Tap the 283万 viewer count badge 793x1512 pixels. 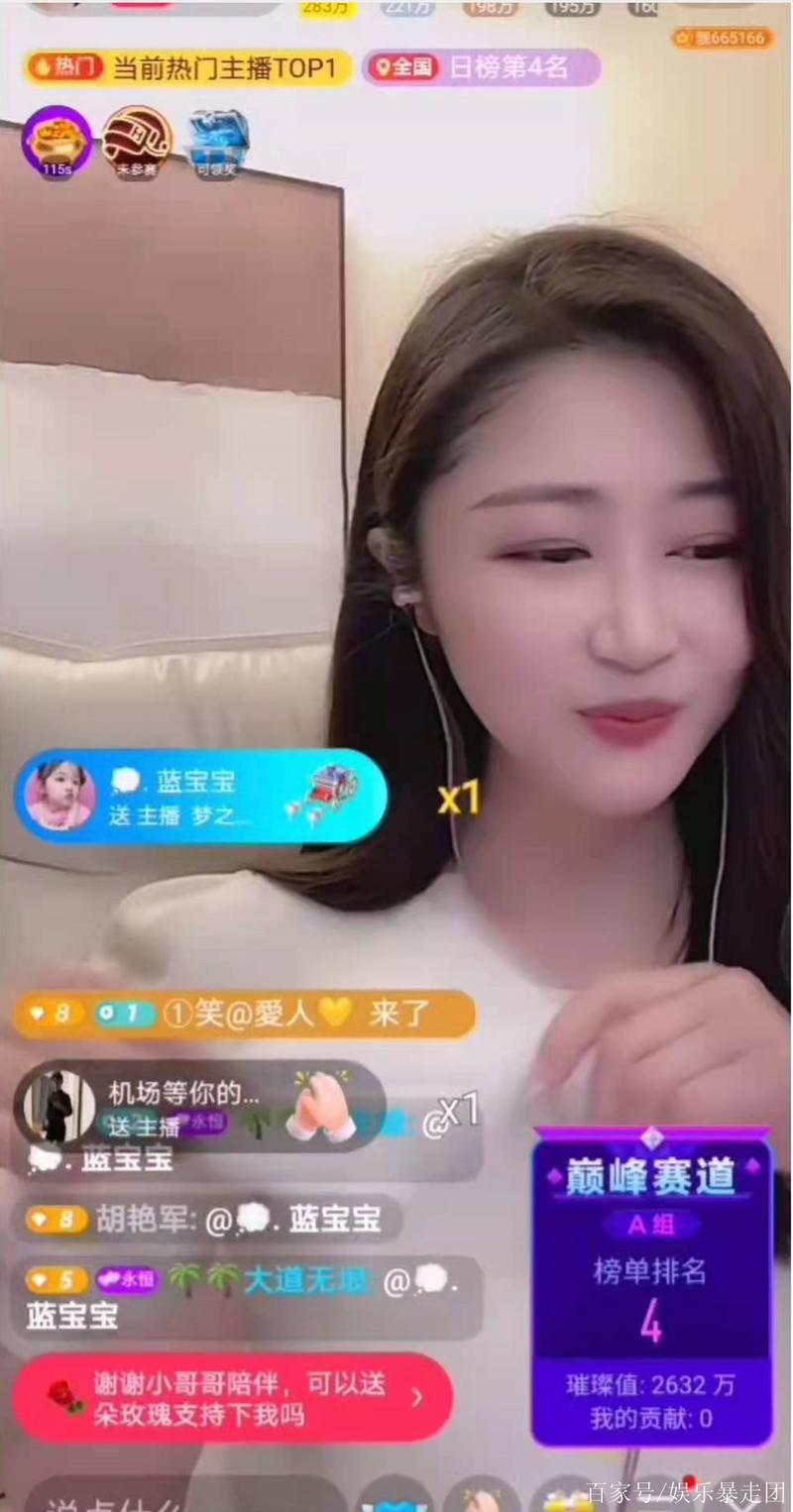click(327, 8)
